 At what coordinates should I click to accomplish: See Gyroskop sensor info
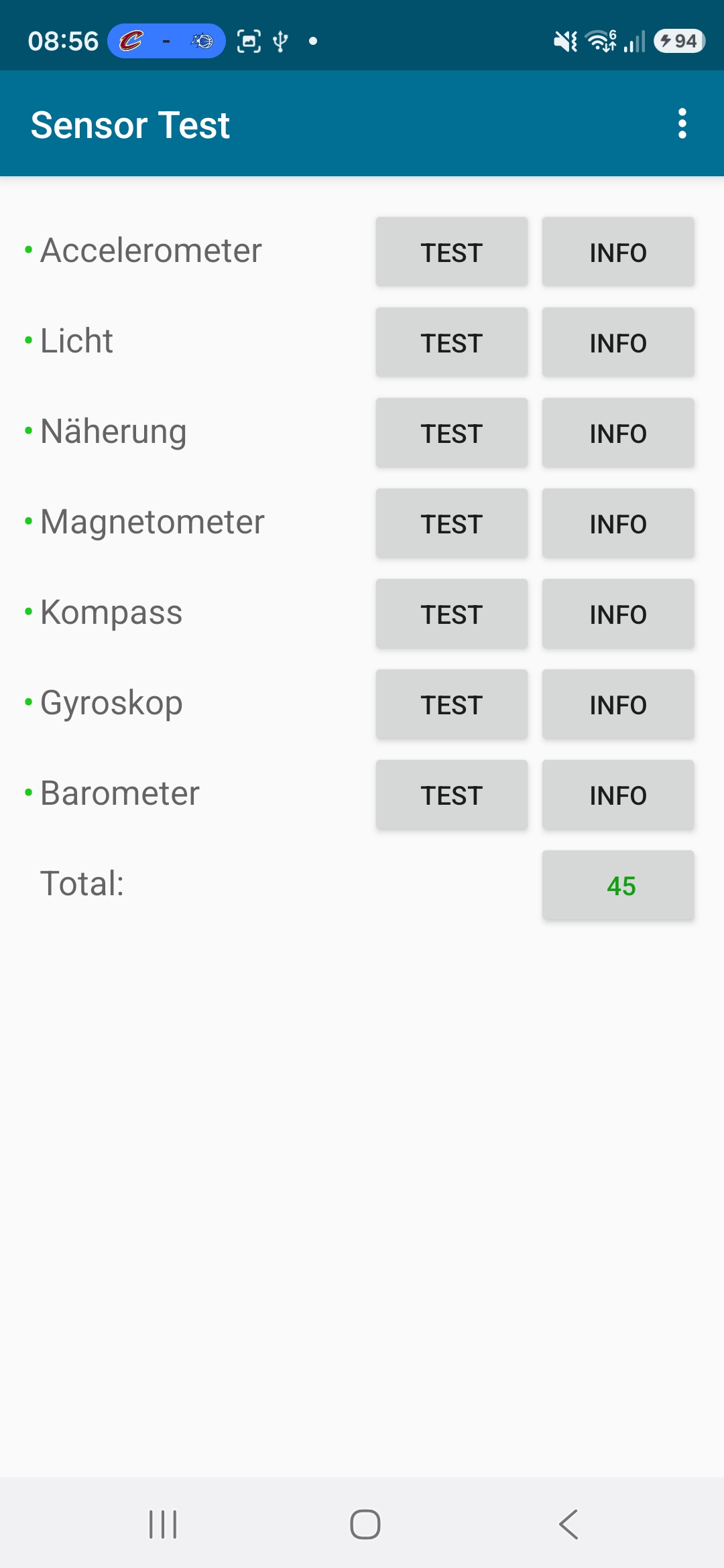pyautogui.click(x=617, y=705)
